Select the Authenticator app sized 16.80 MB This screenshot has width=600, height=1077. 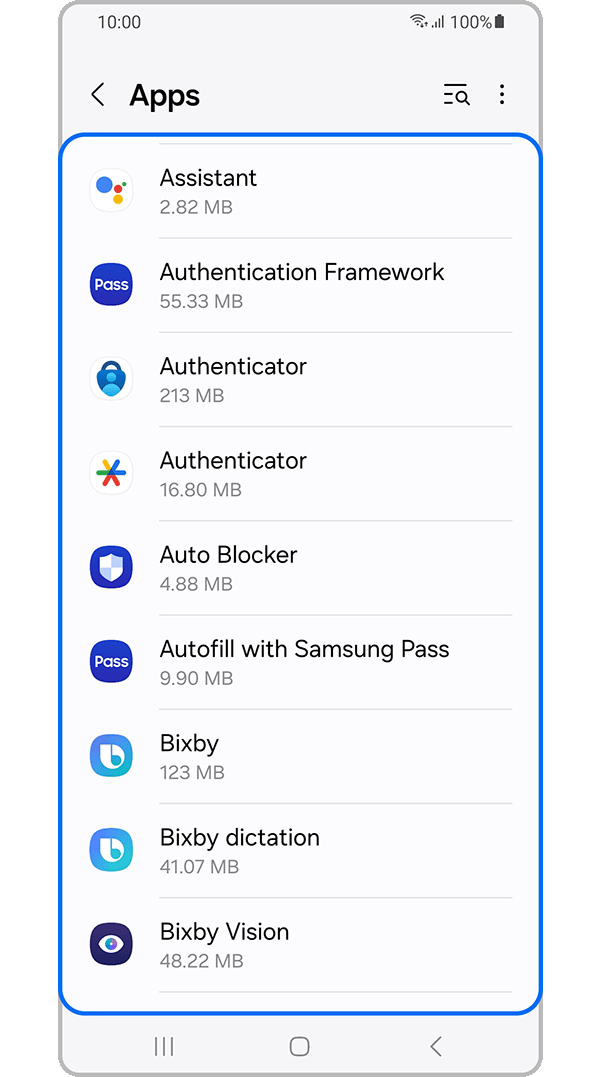(300, 473)
